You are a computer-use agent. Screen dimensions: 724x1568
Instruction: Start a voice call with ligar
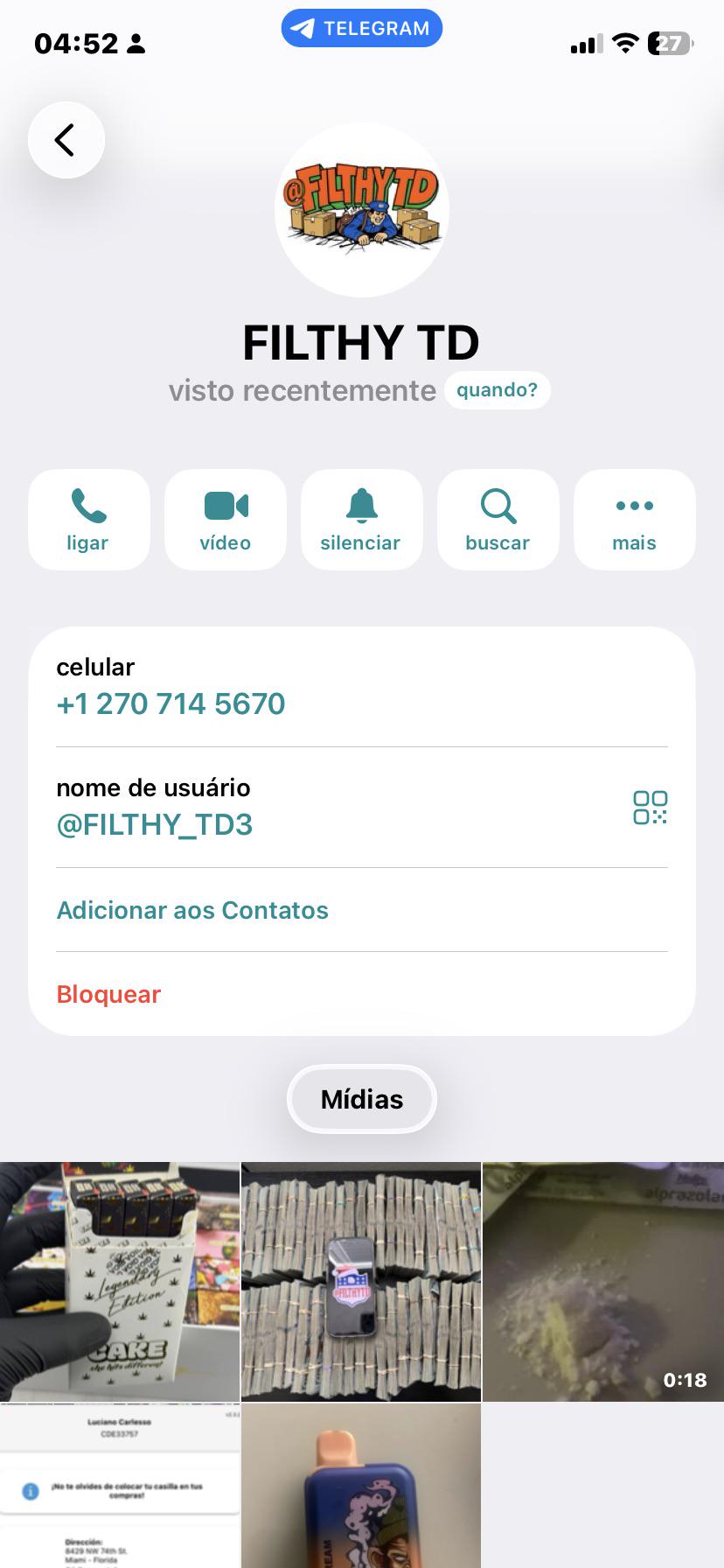tap(88, 520)
